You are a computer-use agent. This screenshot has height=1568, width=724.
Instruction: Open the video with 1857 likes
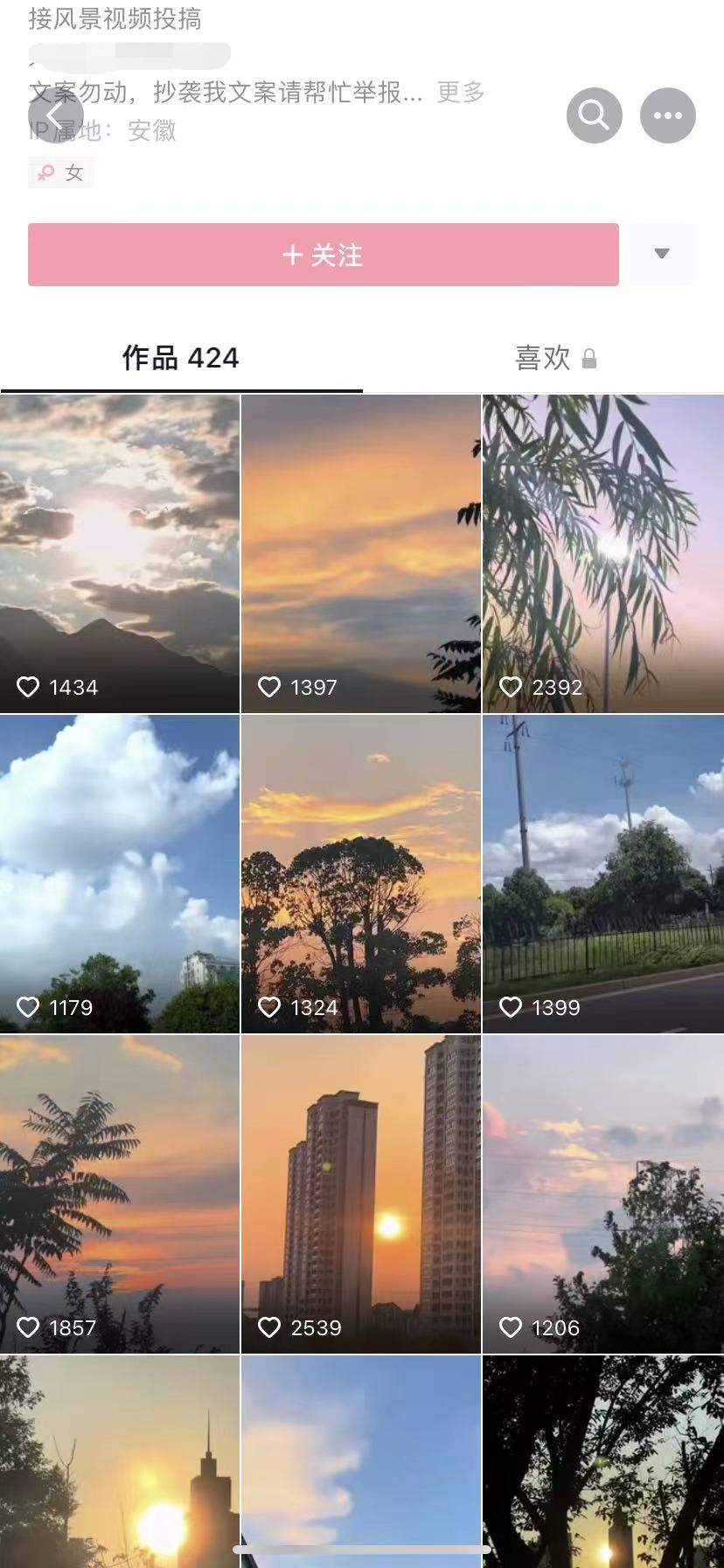pos(120,1193)
